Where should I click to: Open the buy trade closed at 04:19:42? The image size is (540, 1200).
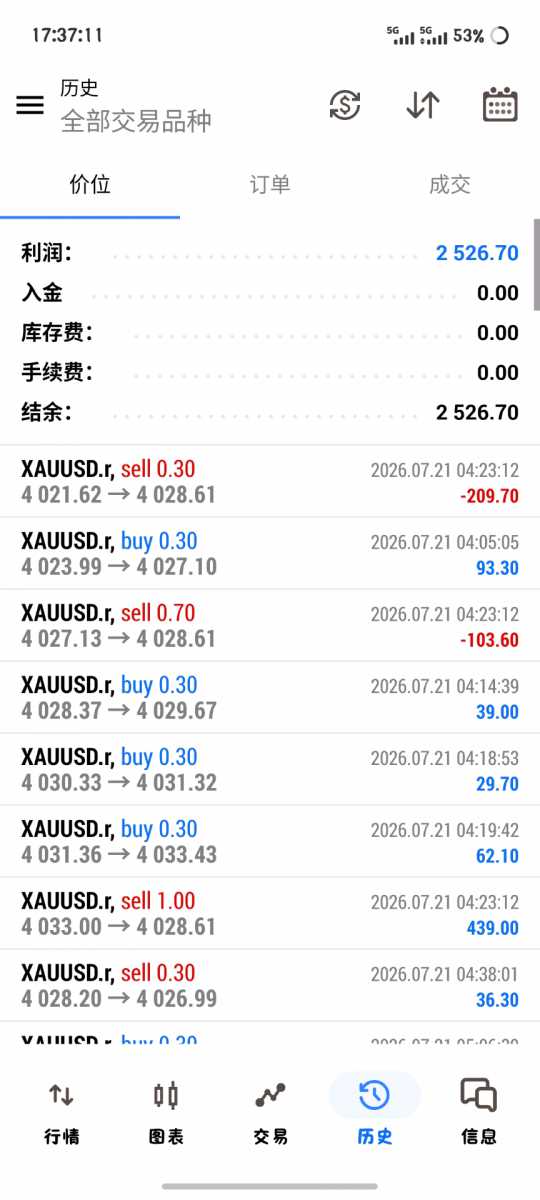point(270,841)
